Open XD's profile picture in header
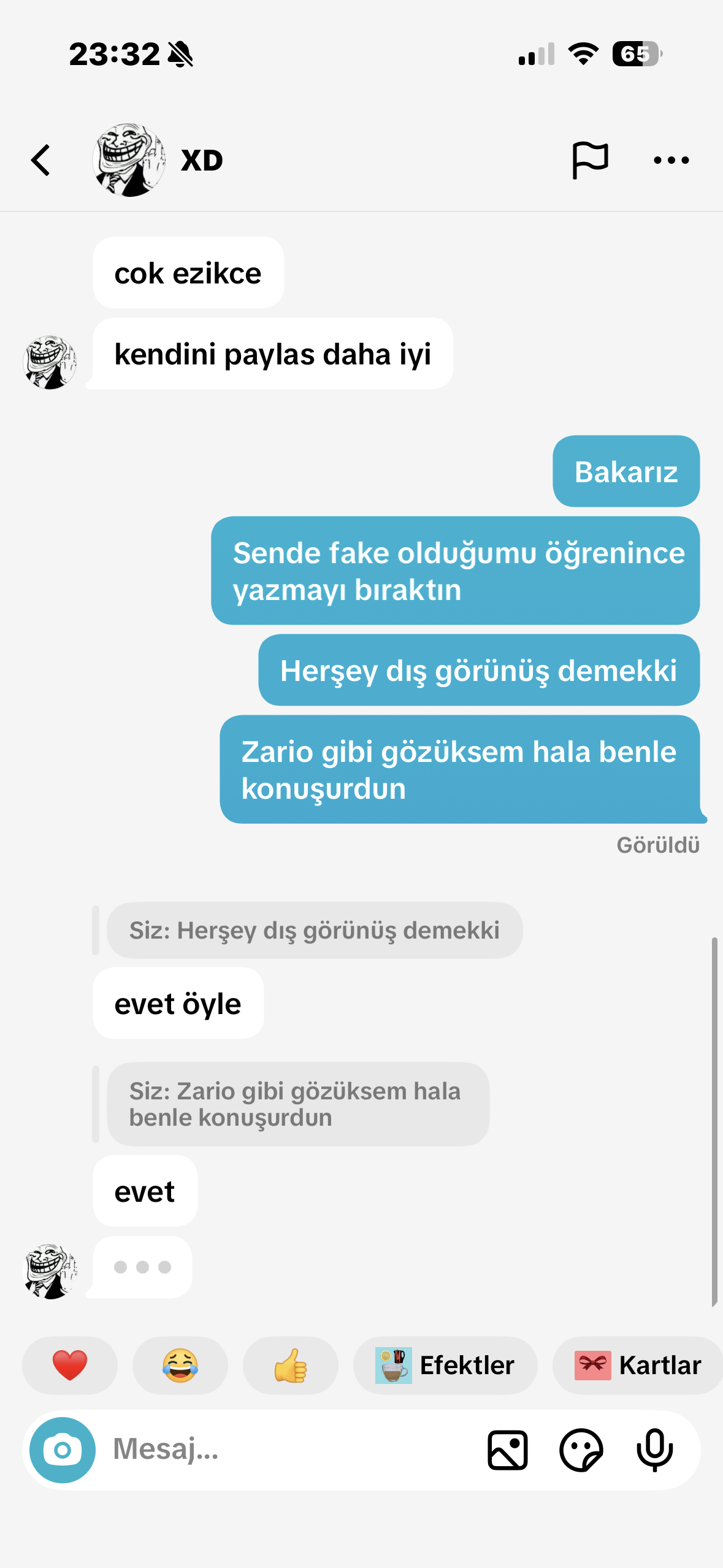 129,161
